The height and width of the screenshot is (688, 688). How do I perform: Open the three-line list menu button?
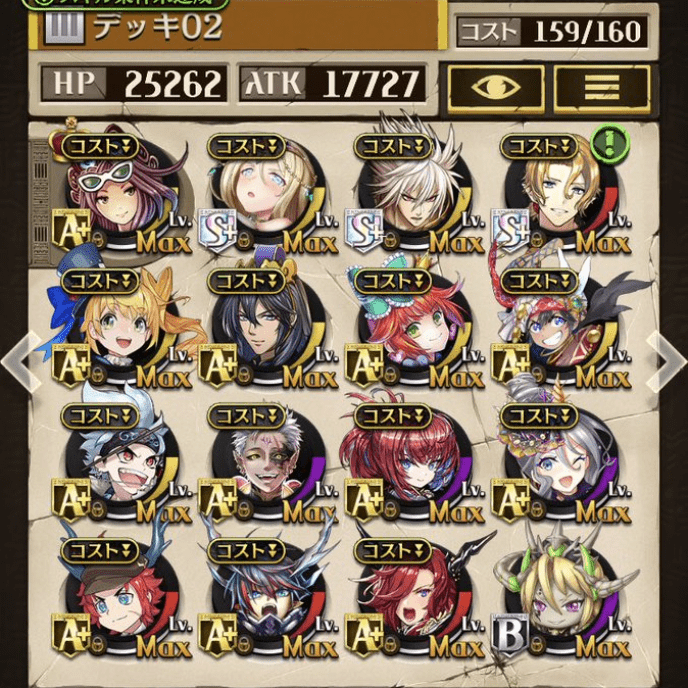602,88
